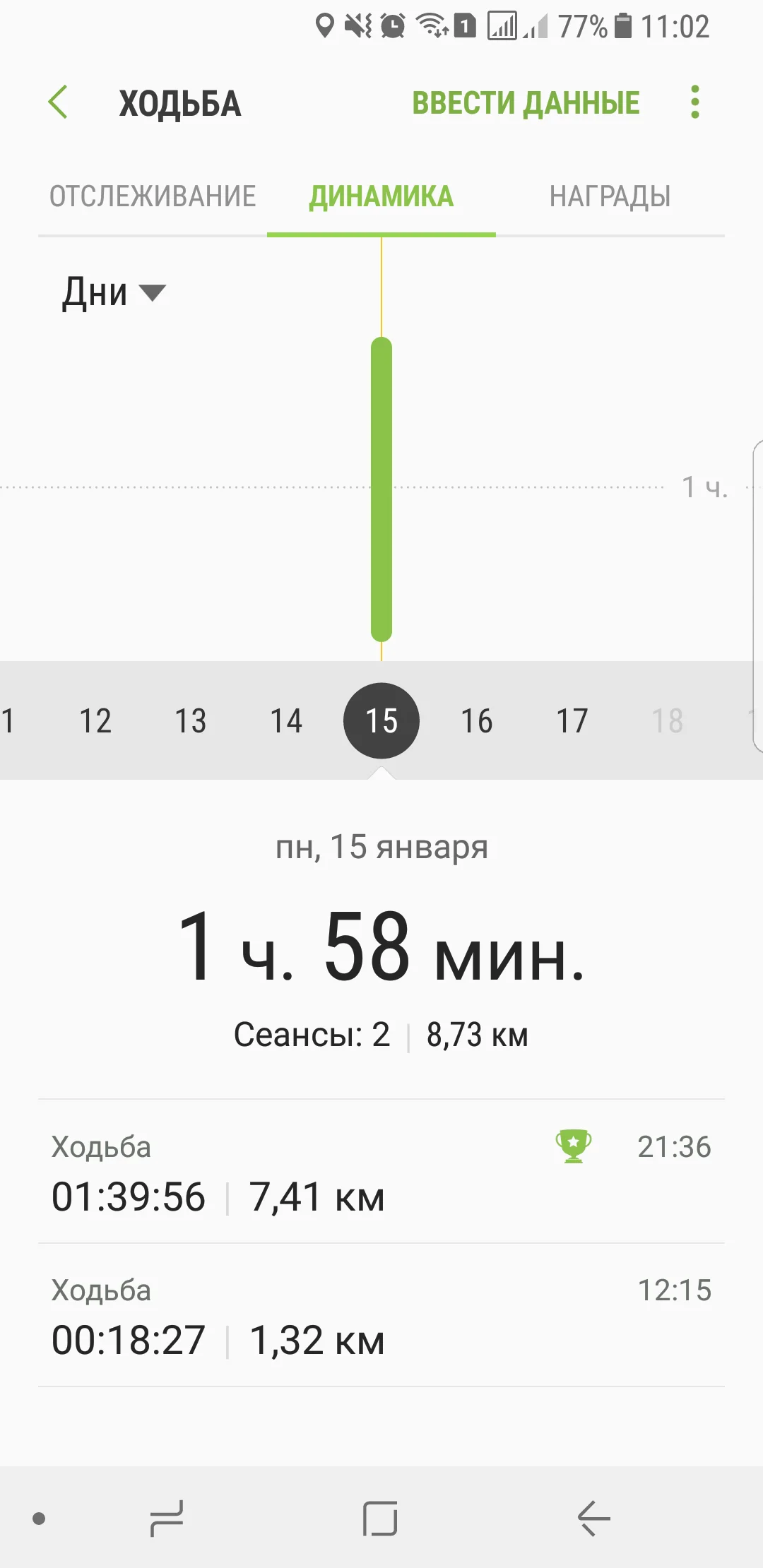763x1568 pixels.
Task: Switch to the НАГРАДЫ tab
Action: [610, 196]
